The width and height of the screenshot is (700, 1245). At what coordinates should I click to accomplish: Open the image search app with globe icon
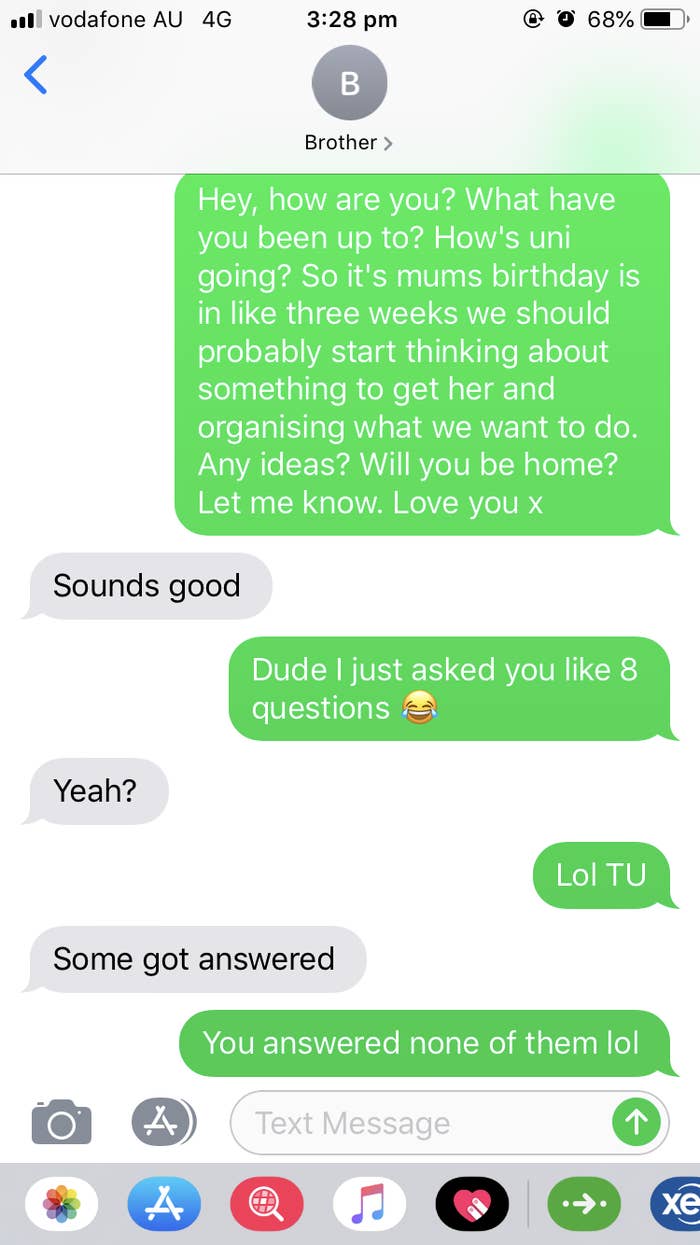pos(267,1204)
